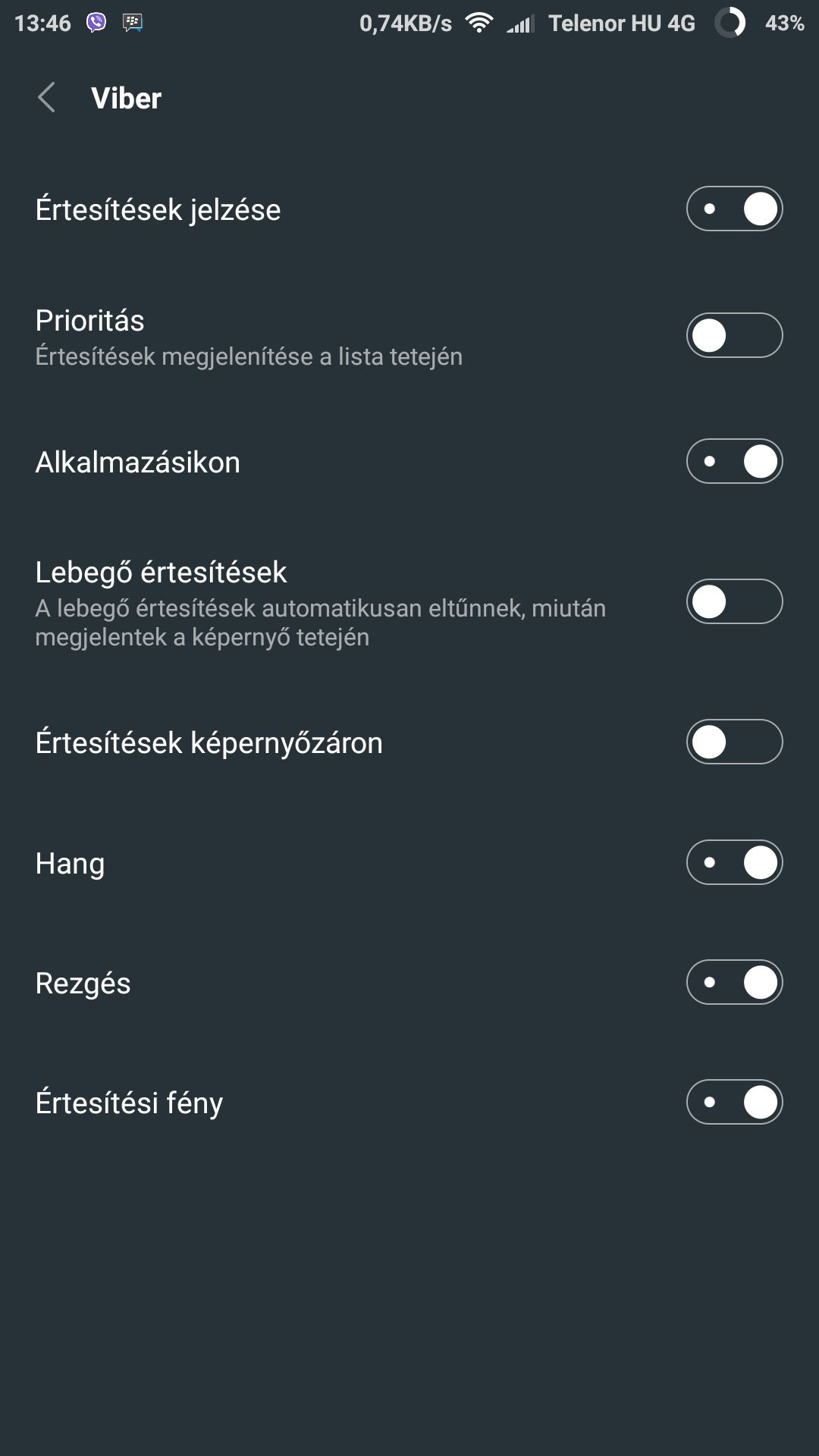Turn on Lebegő értesítések
This screenshot has height=1456, width=819.
(x=734, y=601)
